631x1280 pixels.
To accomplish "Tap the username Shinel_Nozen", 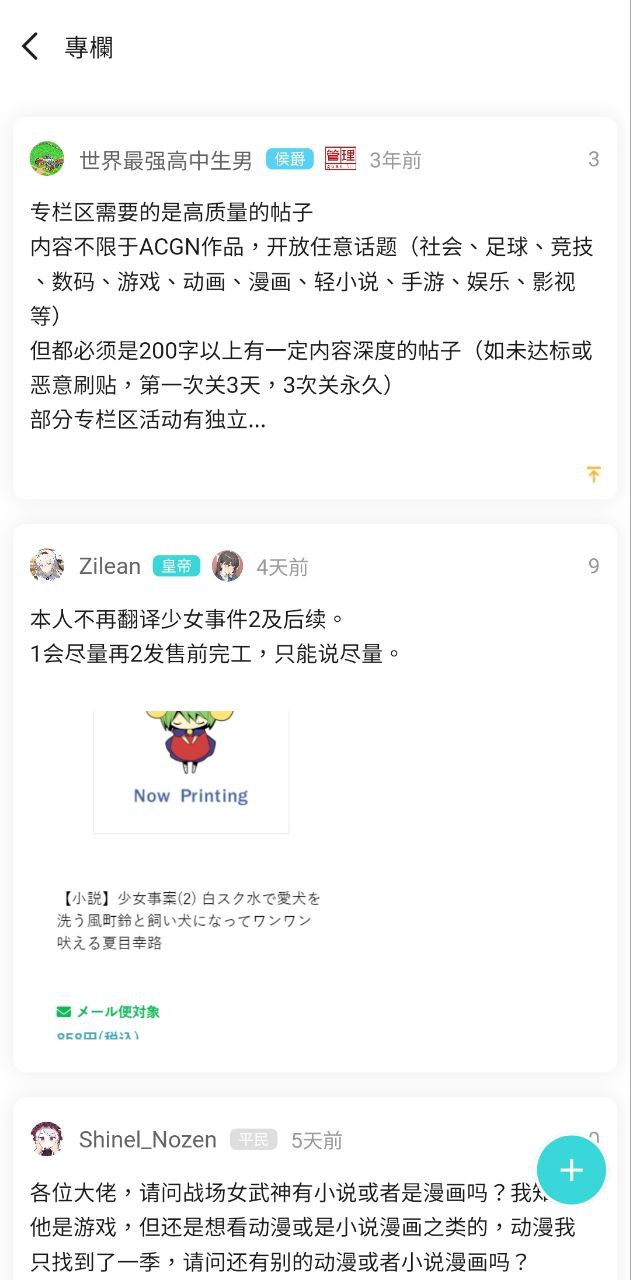I will [x=147, y=1139].
